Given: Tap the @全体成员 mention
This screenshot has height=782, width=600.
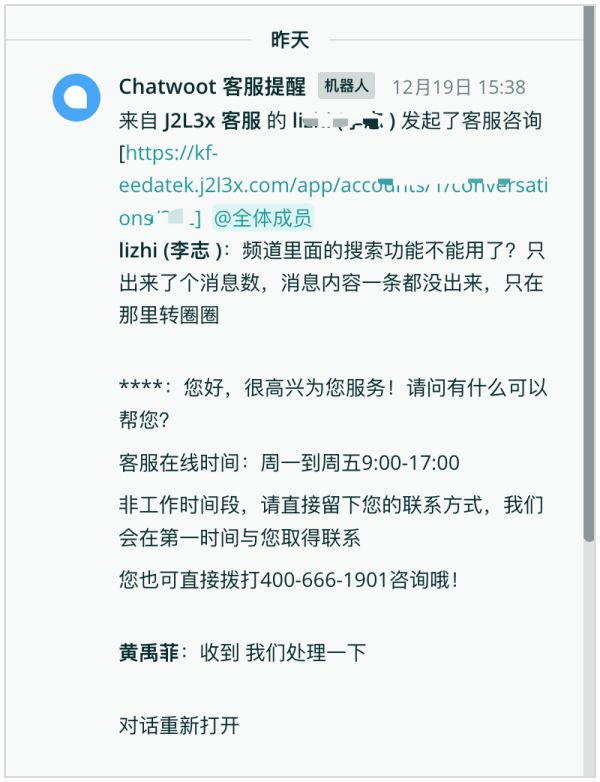Looking at the screenshot, I should (262, 218).
